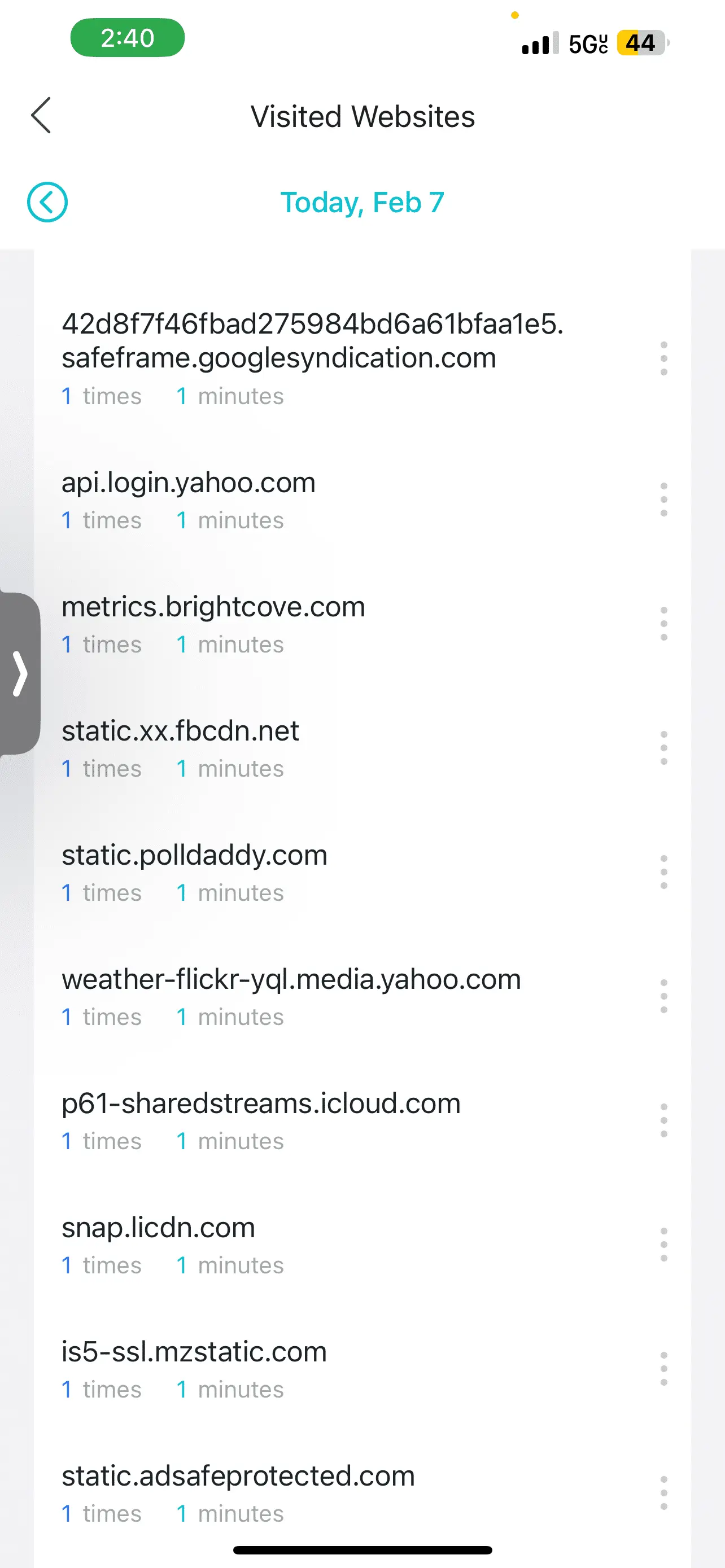Open options for static.adsafeprotected.com
The width and height of the screenshot is (725, 1568).
coord(663,1493)
